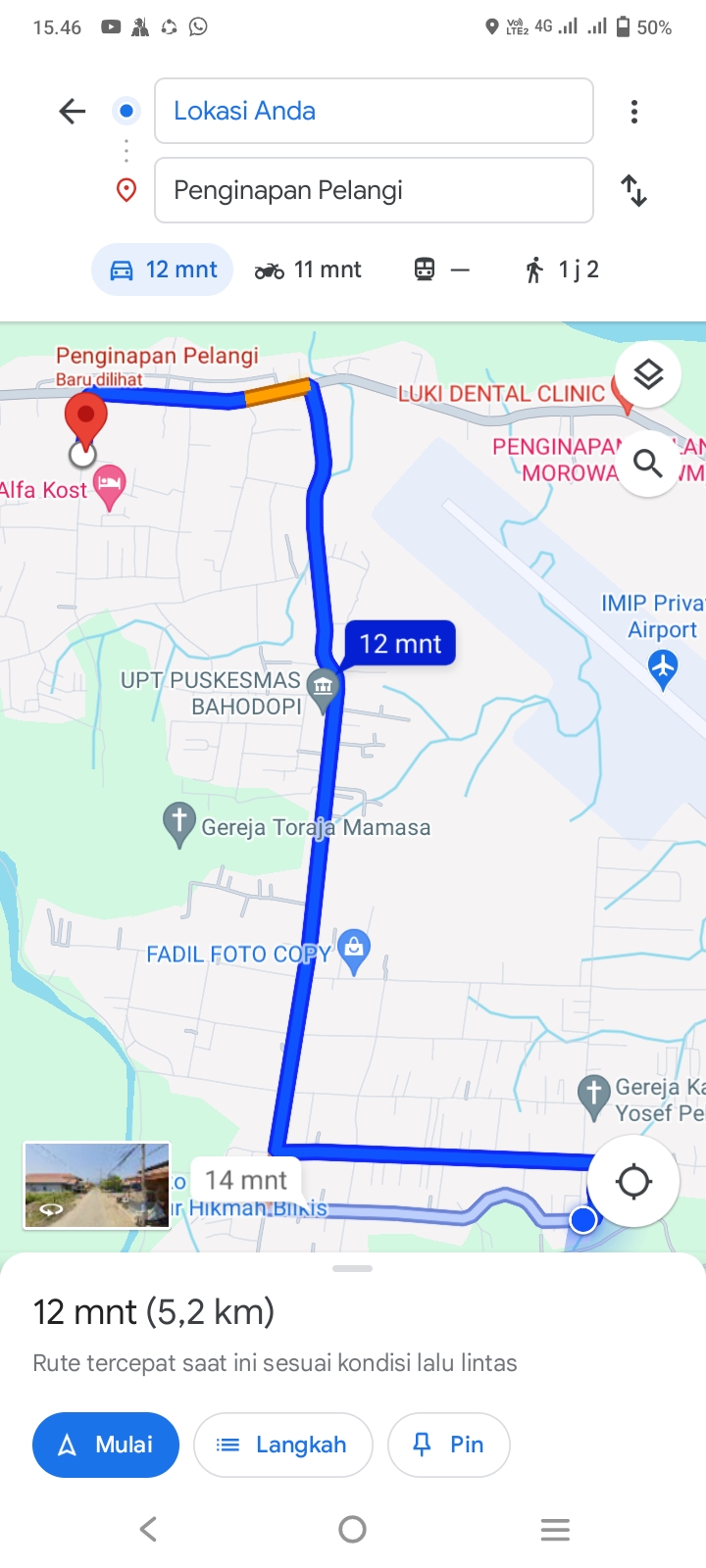The width and height of the screenshot is (706, 1568).
Task: Open the three-dot overflow menu
Action: (634, 112)
